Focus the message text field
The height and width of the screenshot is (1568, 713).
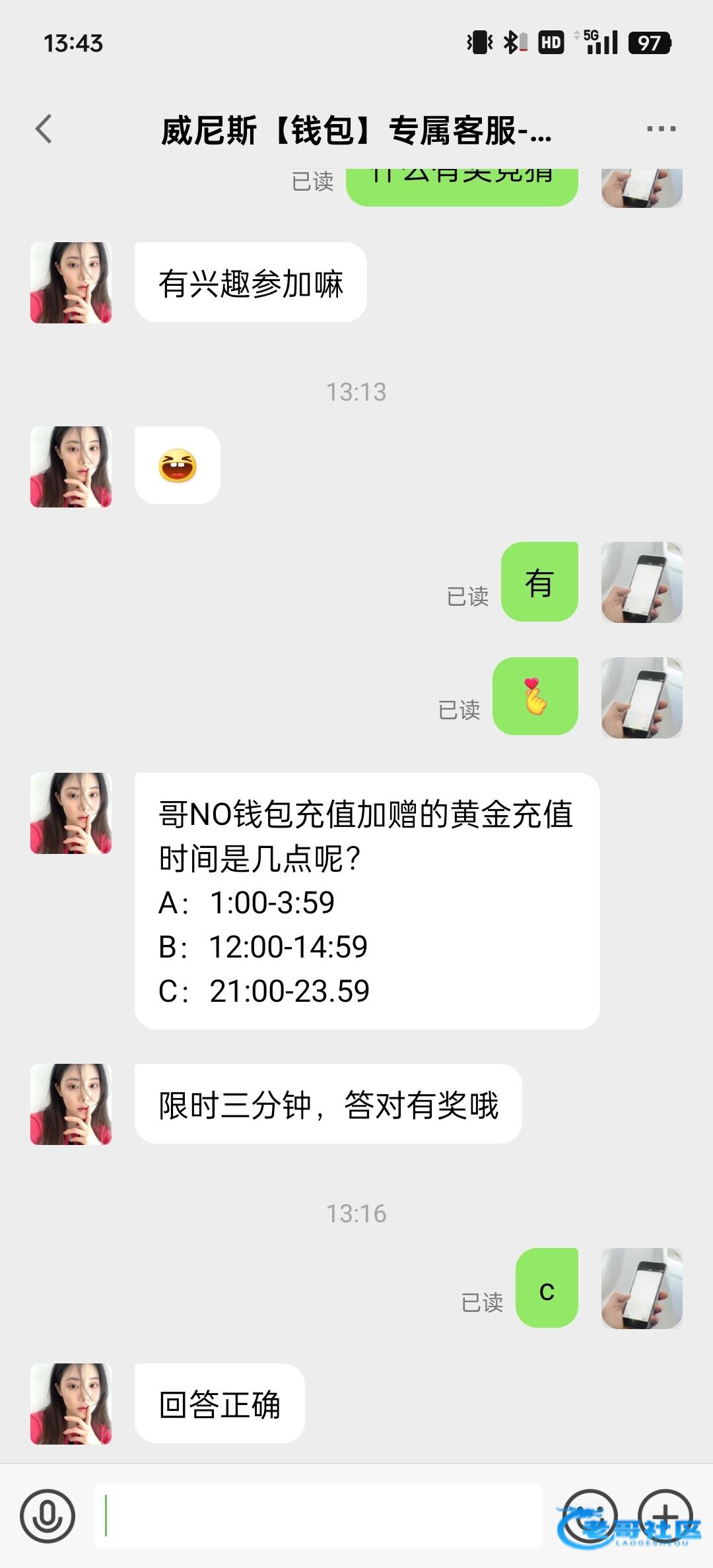(x=318, y=1516)
